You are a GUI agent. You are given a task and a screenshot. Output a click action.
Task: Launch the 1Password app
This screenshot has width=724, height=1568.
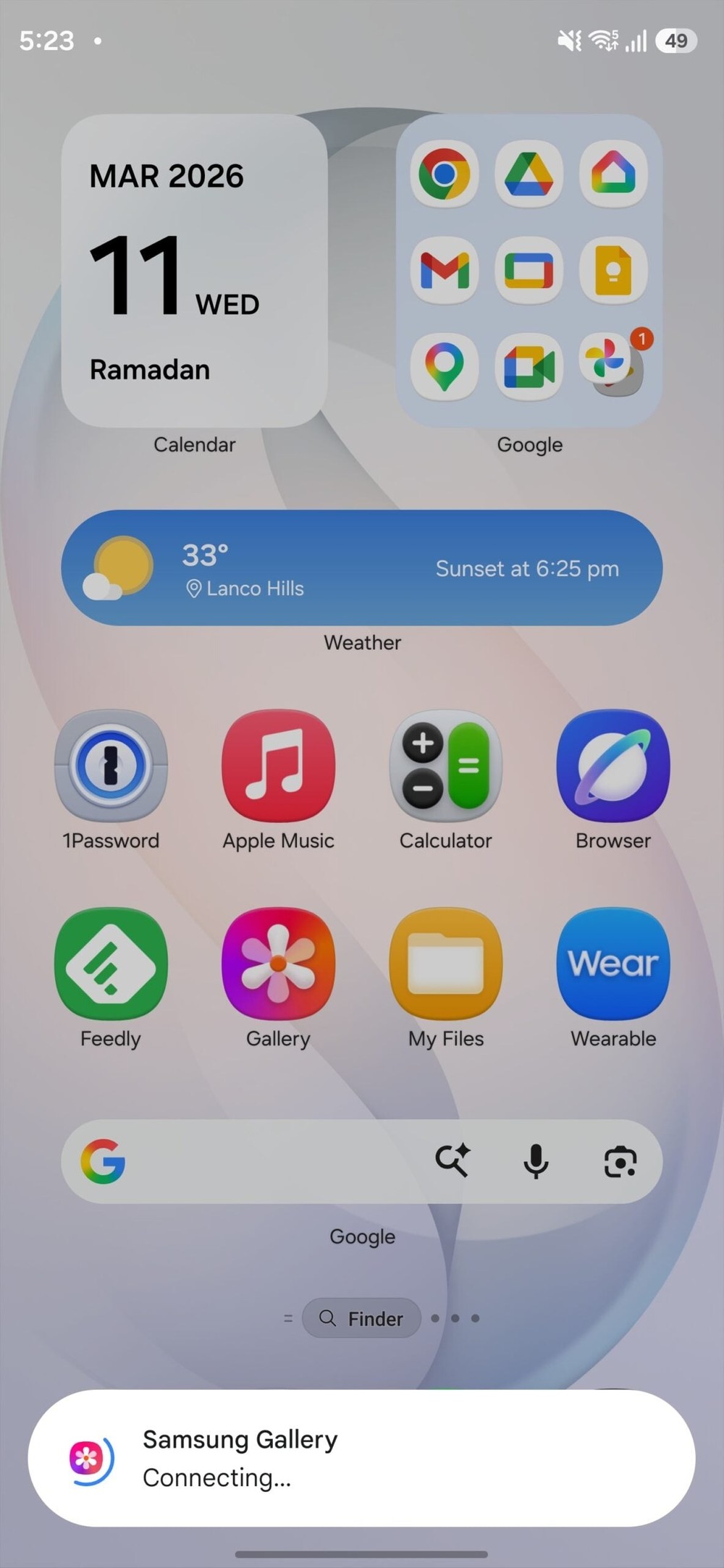111,766
